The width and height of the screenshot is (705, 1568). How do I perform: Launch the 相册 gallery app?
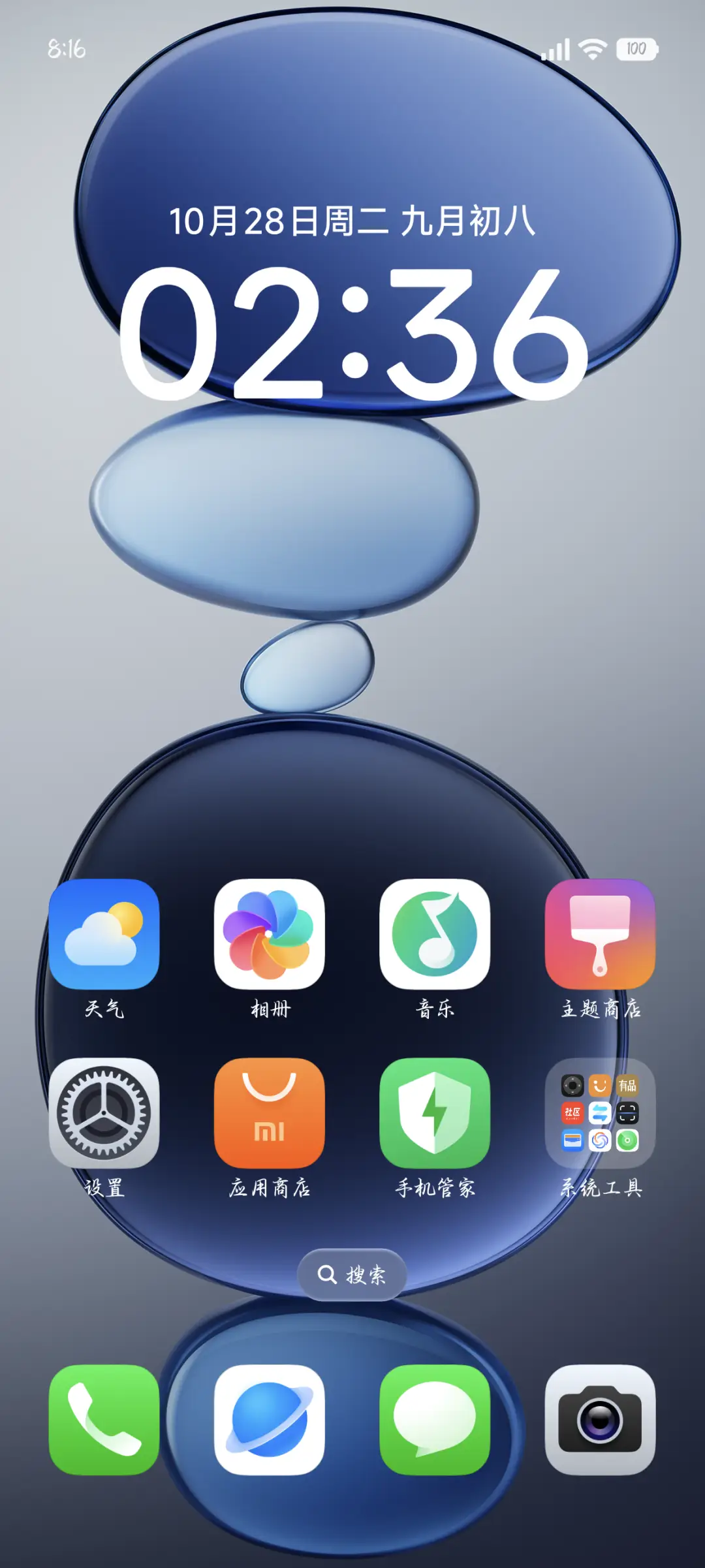click(269, 933)
